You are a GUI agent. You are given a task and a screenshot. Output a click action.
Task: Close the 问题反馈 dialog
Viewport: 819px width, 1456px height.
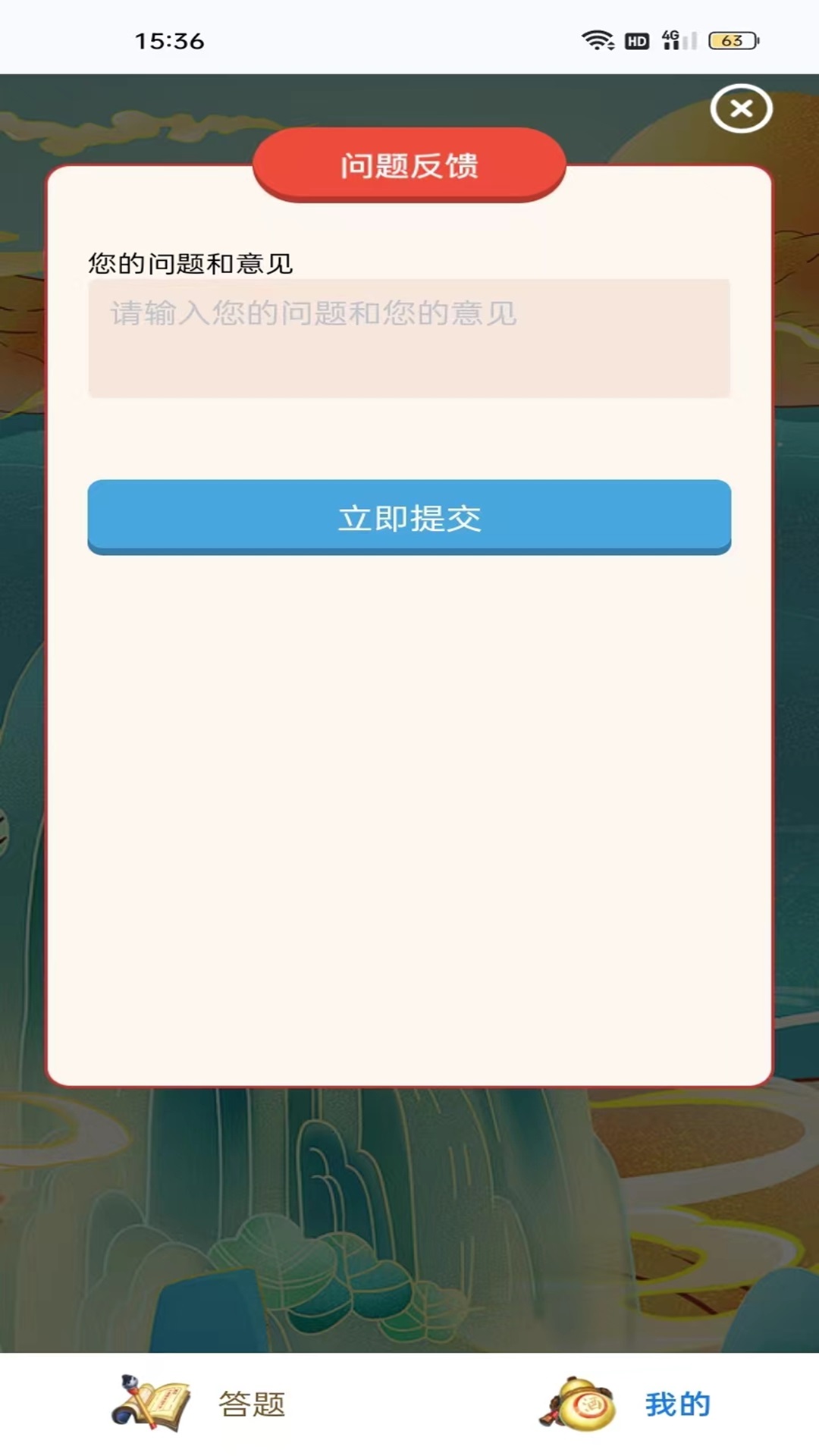(741, 108)
